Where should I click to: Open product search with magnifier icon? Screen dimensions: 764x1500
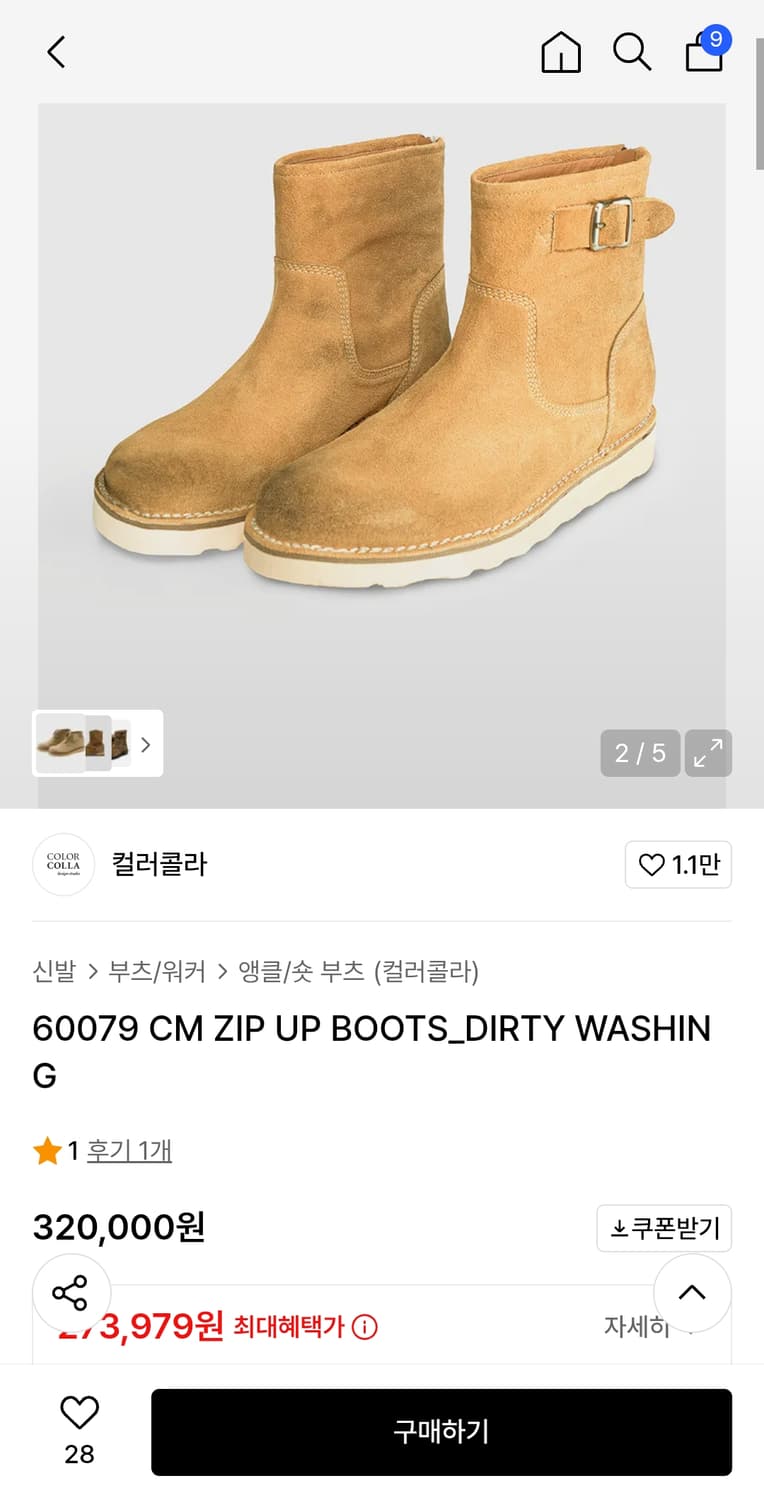[632, 54]
